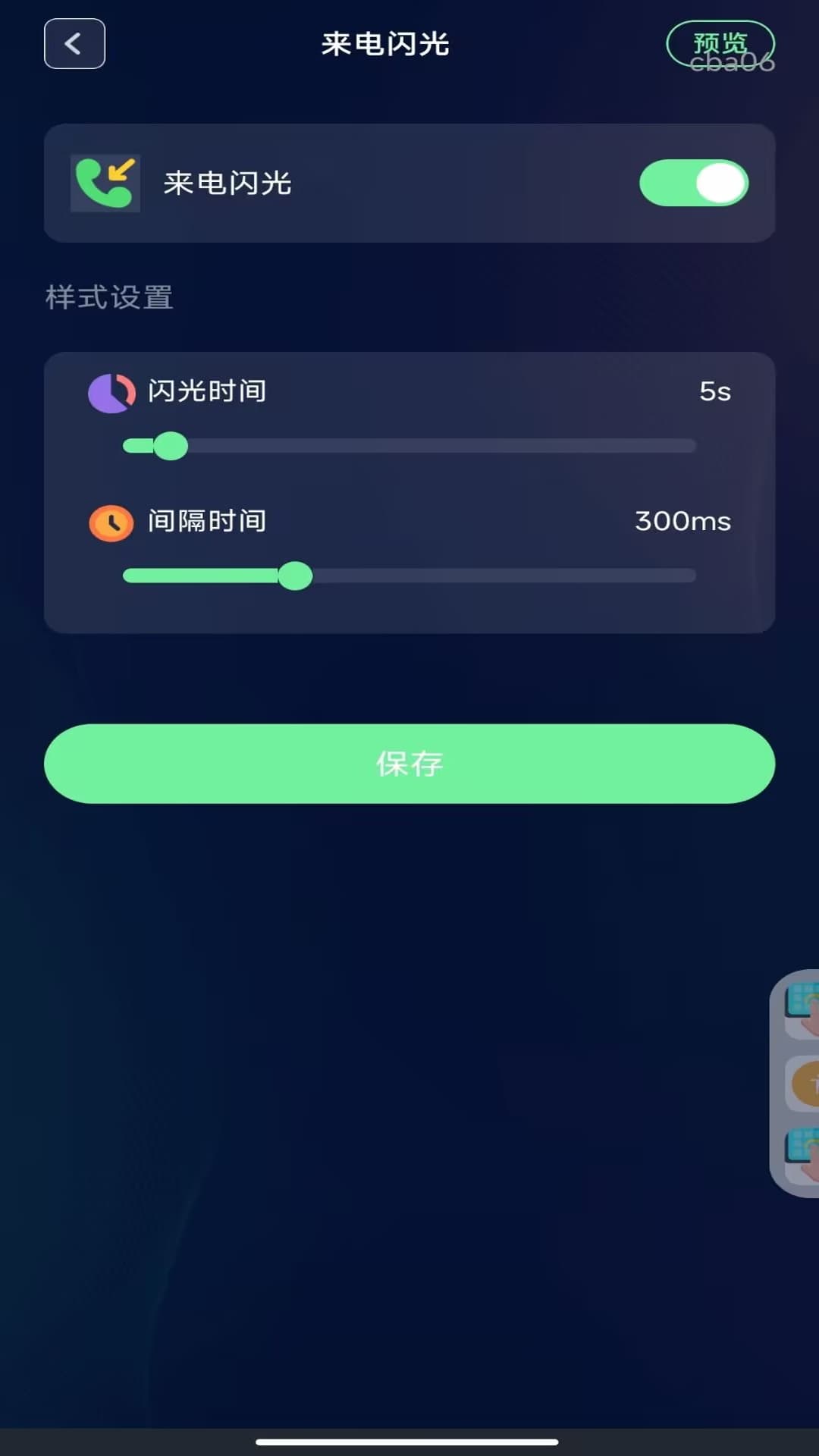Enable the call flash toggle
Image resolution: width=819 pixels, height=1456 pixels.
[x=694, y=183]
